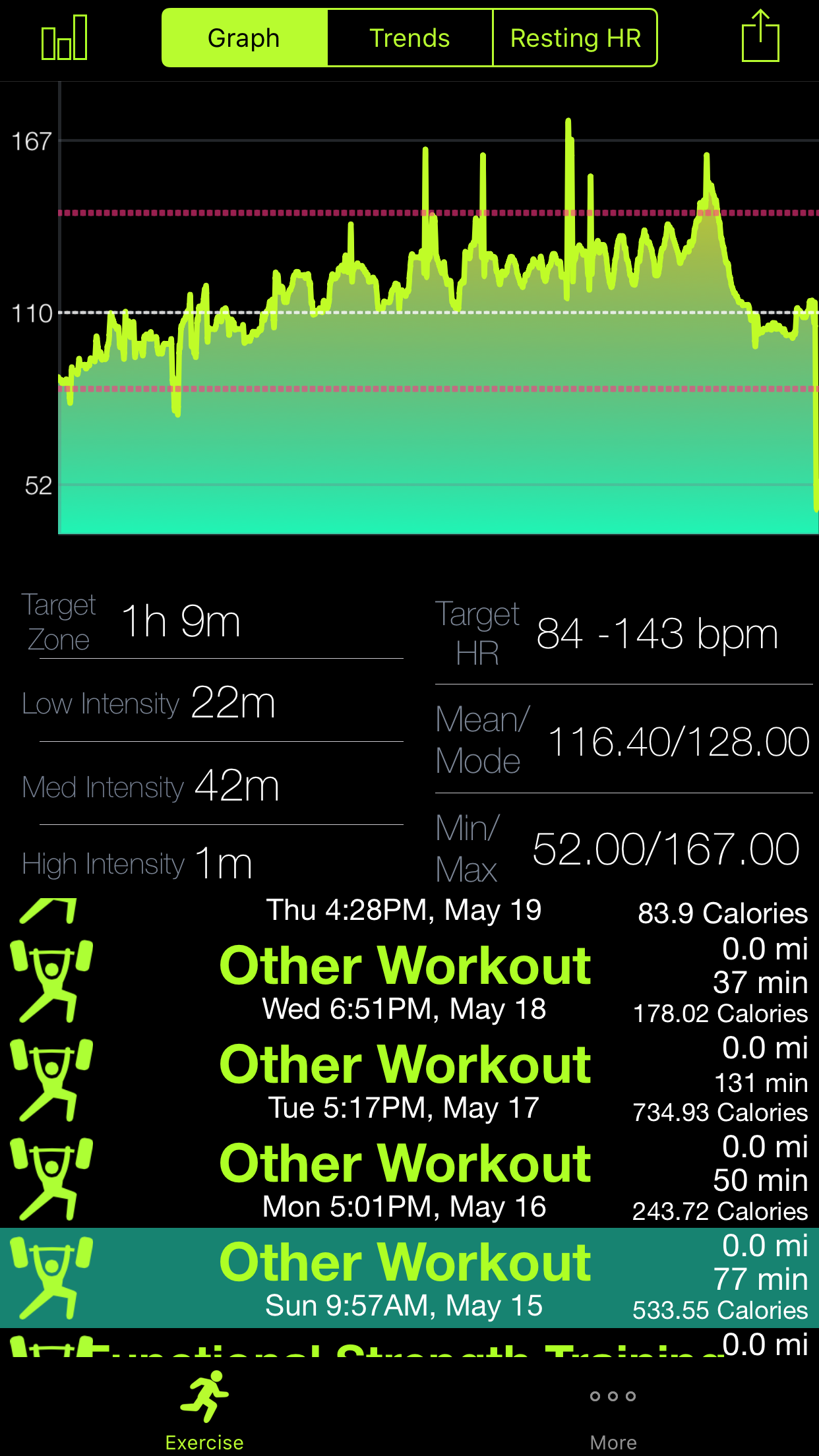Open the Thu May 19 workout
Screen dimensions: 819x1456
(409, 912)
